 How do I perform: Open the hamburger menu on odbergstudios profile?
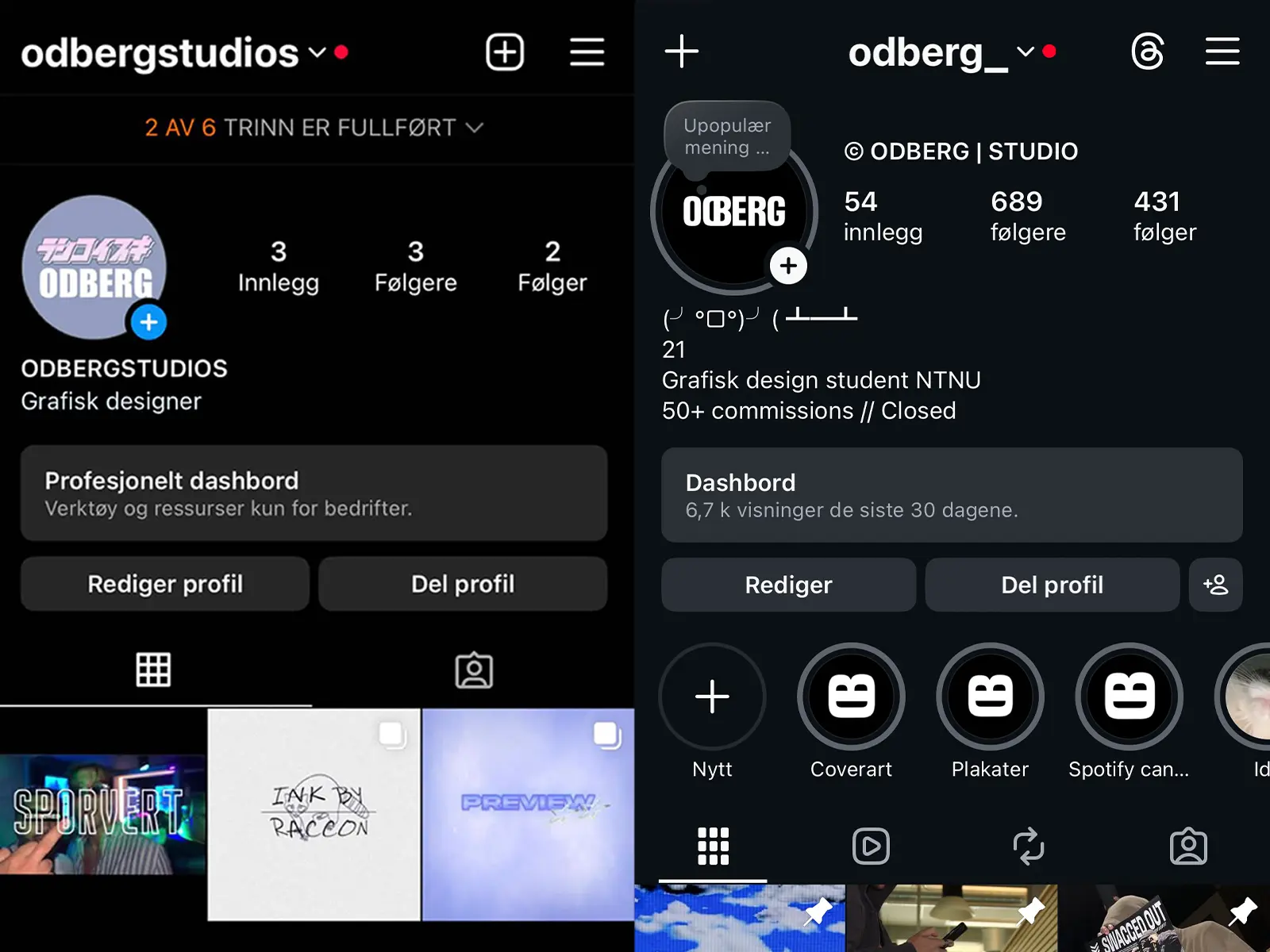tap(587, 52)
